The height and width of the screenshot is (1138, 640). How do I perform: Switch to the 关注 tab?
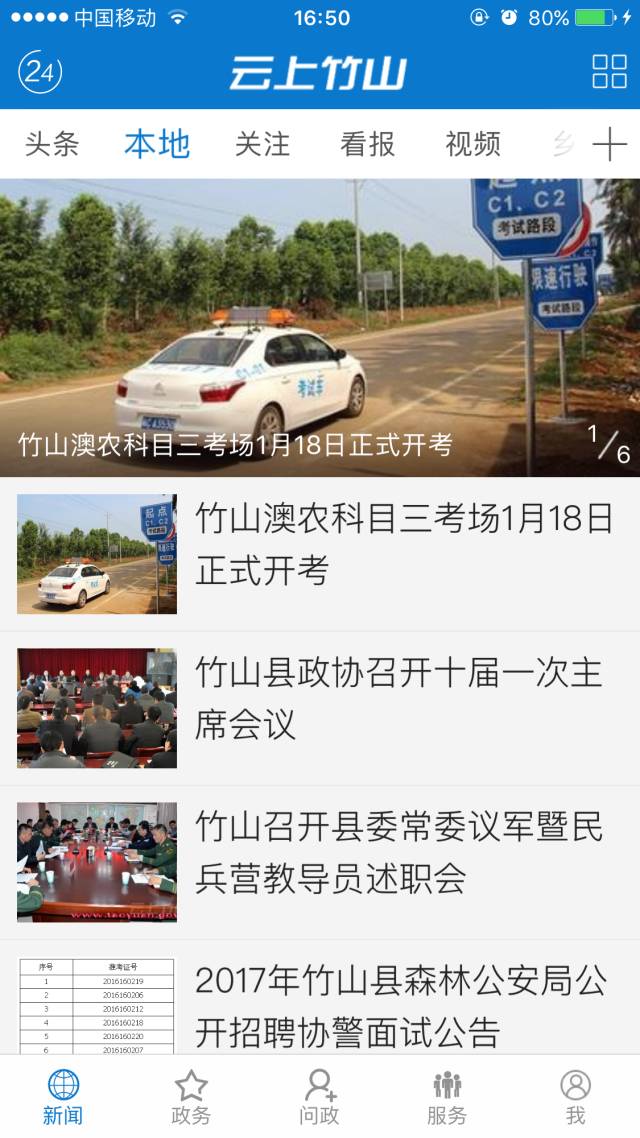point(262,144)
